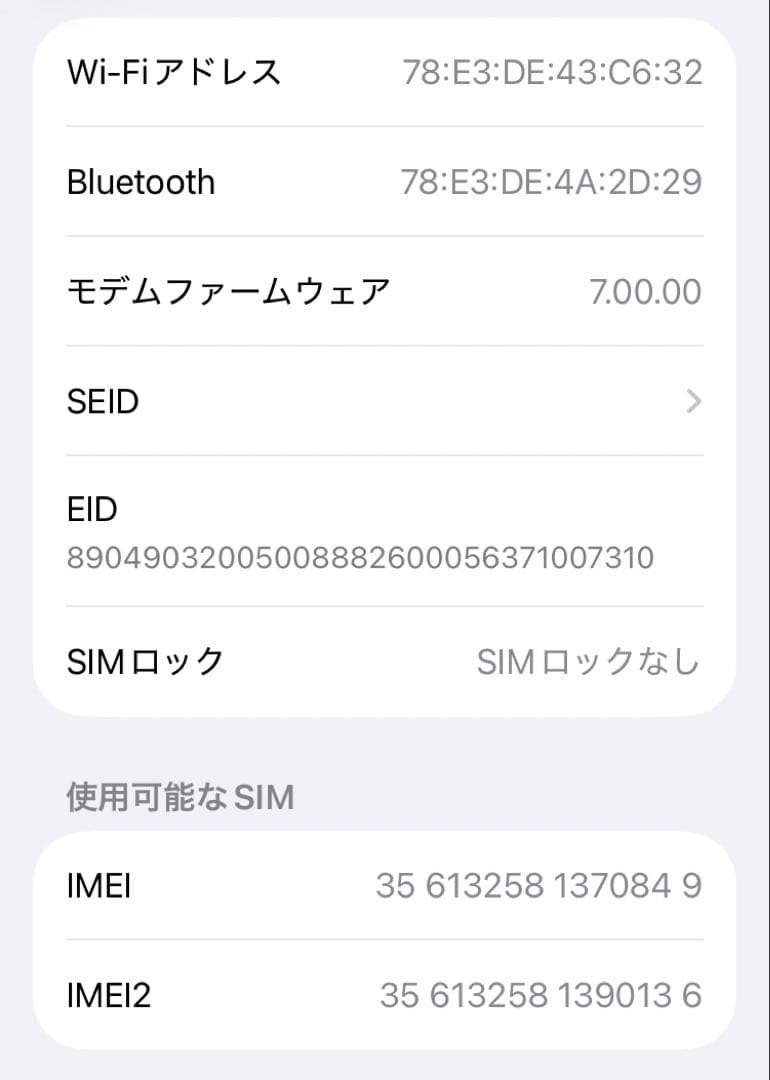Expand the SEID row for more information
This screenshot has height=1080, width=770.
point(385,401)
